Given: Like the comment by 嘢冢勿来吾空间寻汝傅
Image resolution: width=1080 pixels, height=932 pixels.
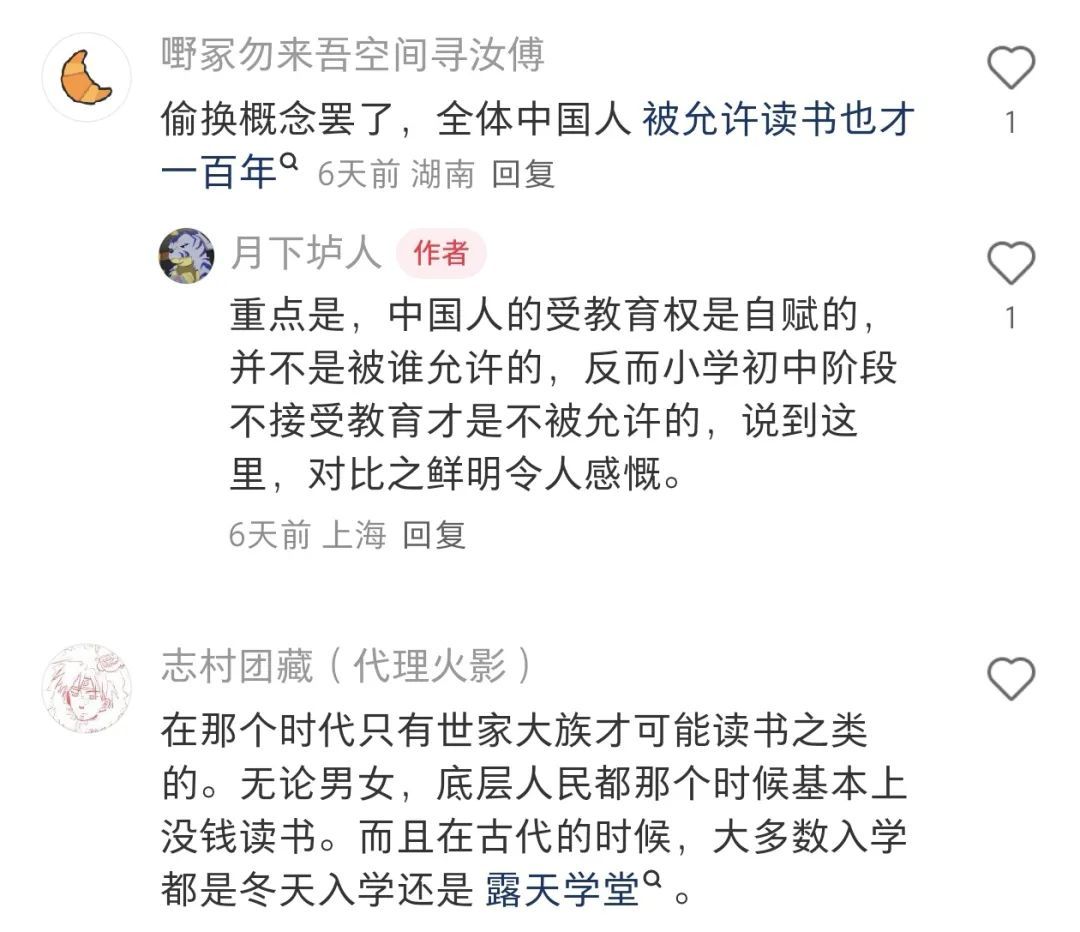Looking at the screenshot, I should pos(1010,69).
